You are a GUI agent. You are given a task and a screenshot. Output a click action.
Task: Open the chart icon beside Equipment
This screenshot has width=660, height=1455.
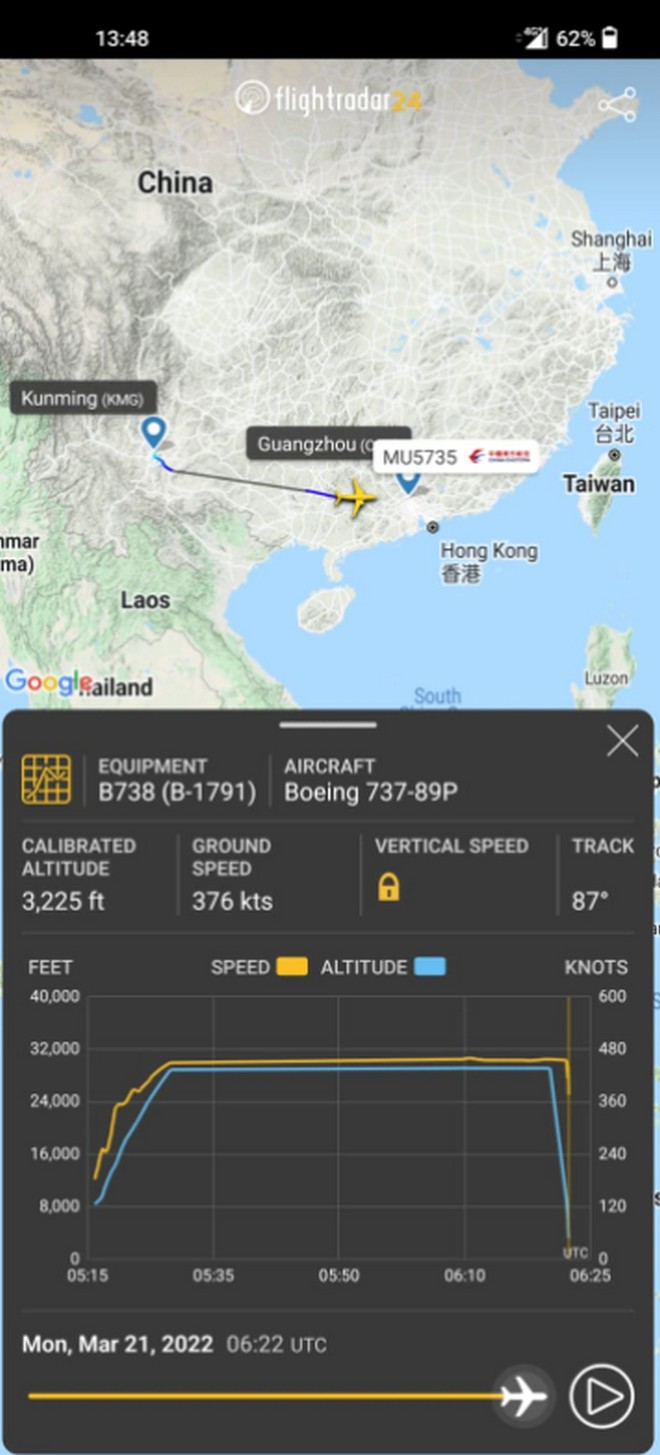click(46, 780)
